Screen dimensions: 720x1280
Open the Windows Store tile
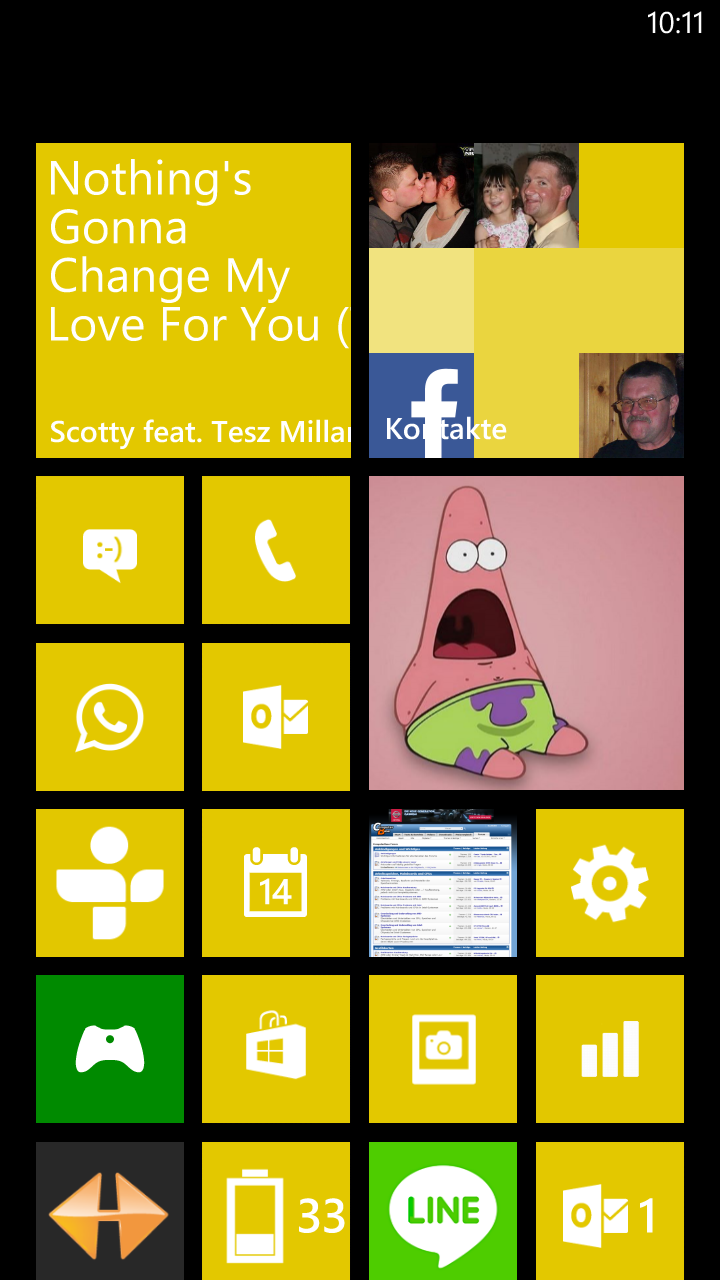click(276, 1049)
